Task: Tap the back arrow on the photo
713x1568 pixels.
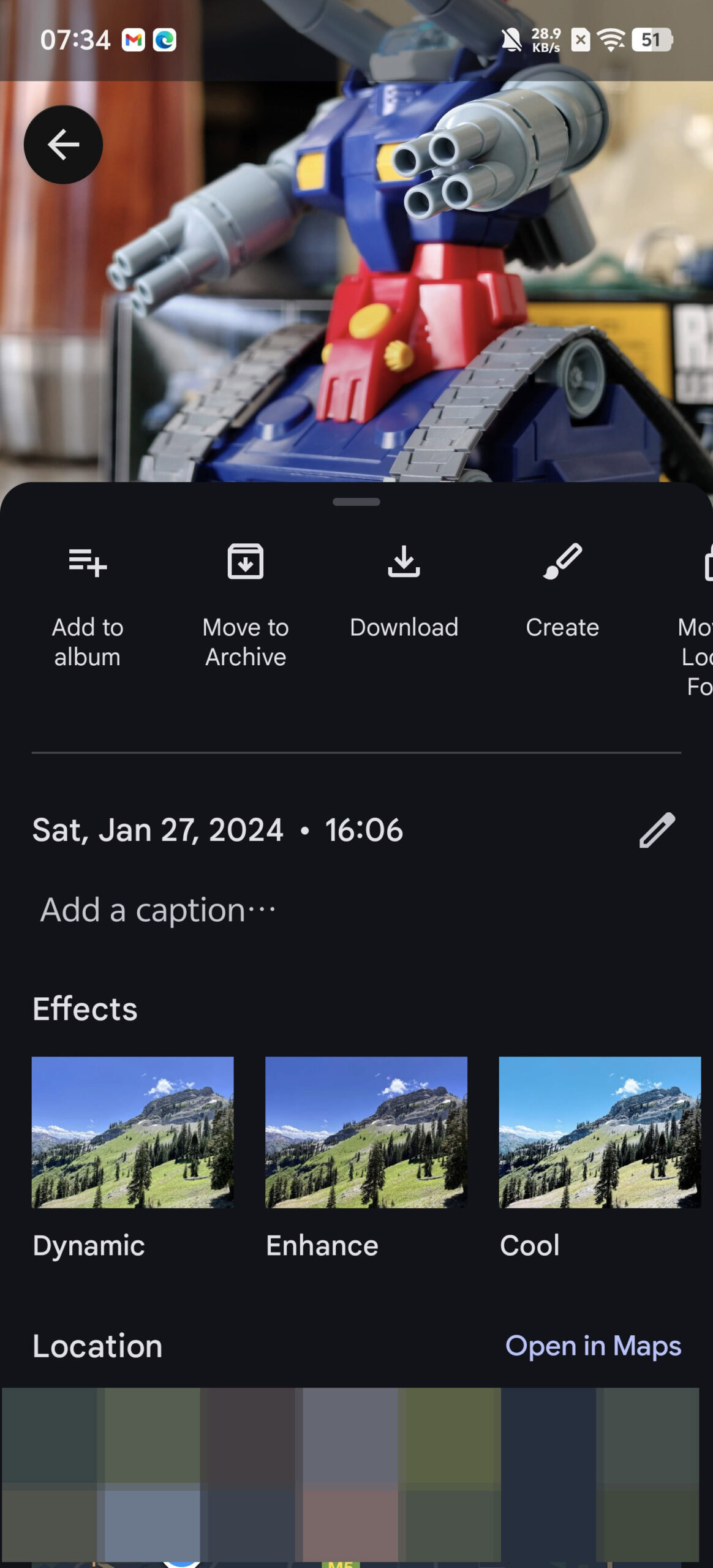Action: (x=63, y=145)
